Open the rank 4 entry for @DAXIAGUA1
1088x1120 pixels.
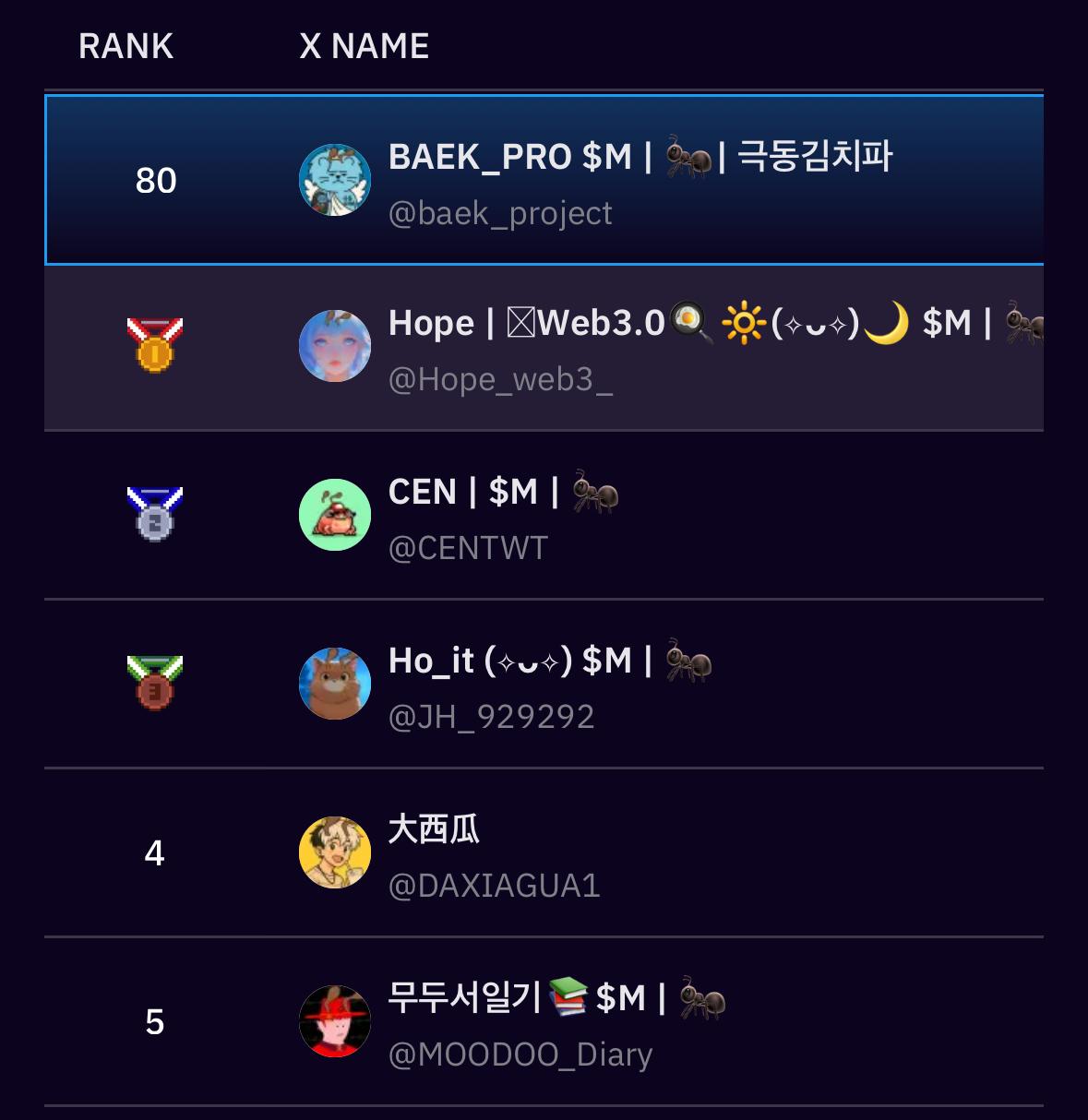point(544,853)
